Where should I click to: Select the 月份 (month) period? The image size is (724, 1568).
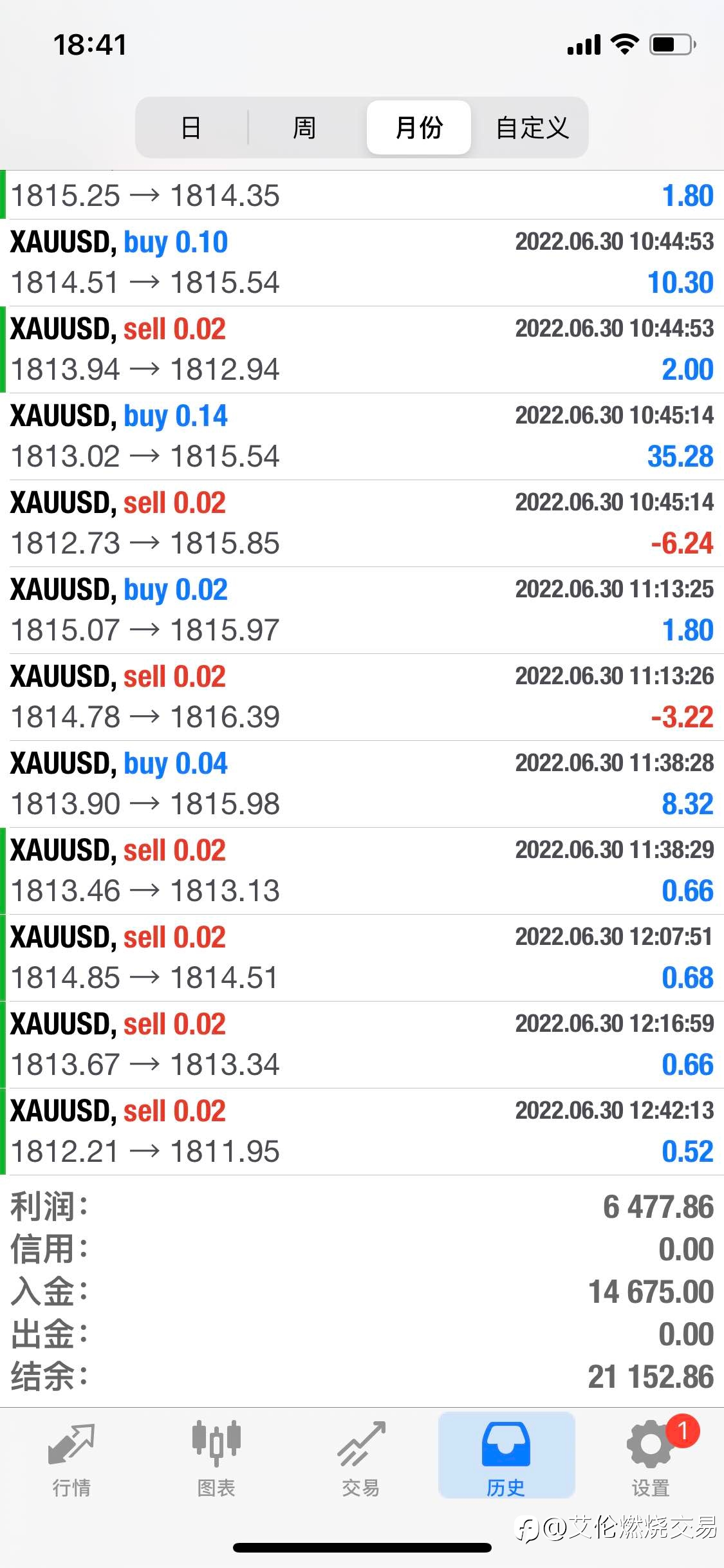pyautogui.click(x=419, y=127)
